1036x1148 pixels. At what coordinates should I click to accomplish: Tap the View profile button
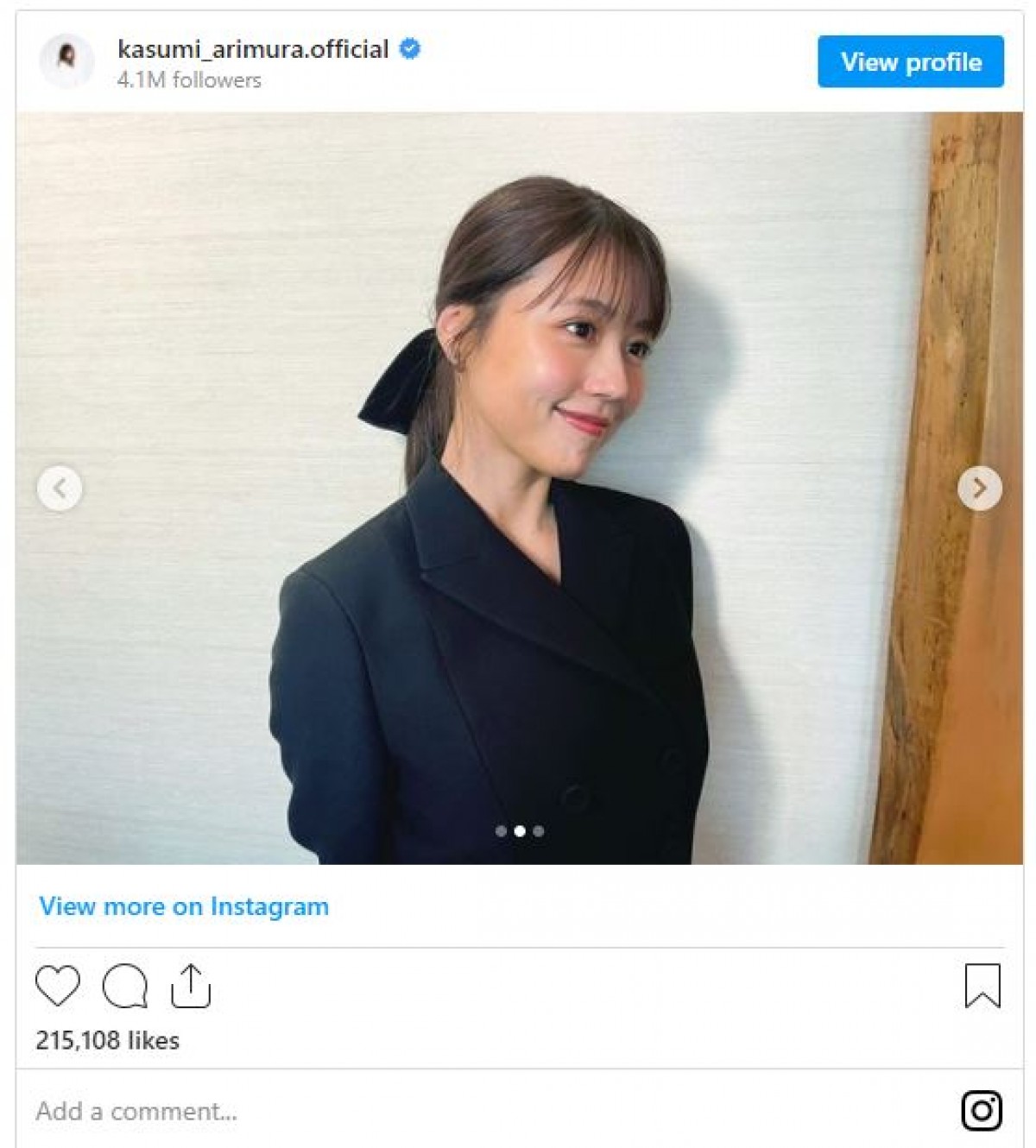[910, 62]
